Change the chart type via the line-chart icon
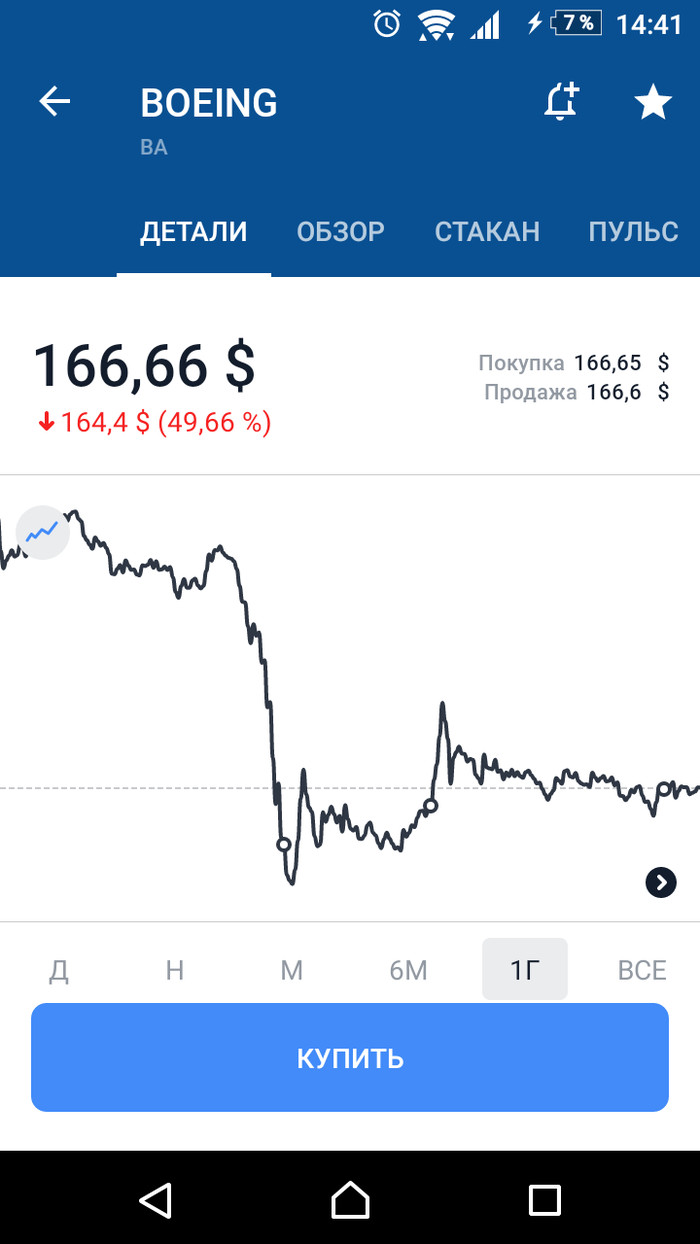 pyautogui.click(x=43, y=532)
